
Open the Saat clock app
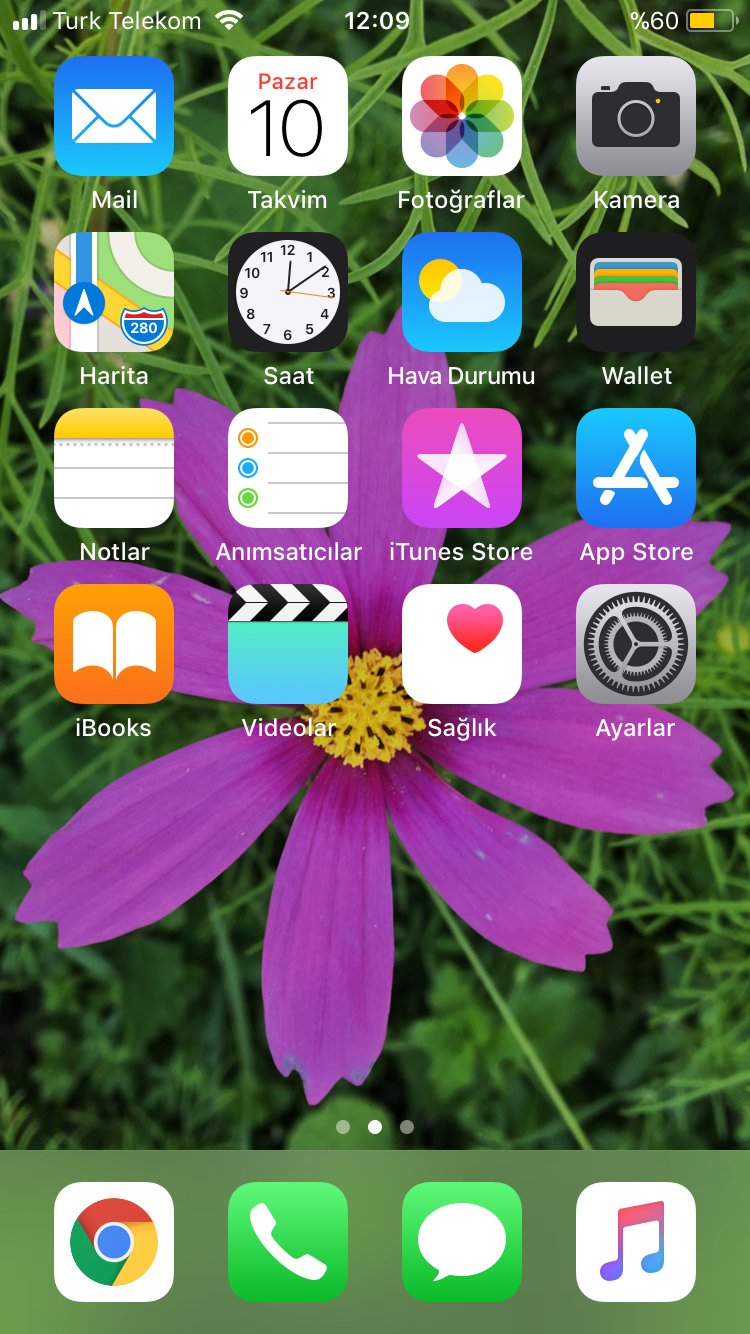click(x=288, y=292)
